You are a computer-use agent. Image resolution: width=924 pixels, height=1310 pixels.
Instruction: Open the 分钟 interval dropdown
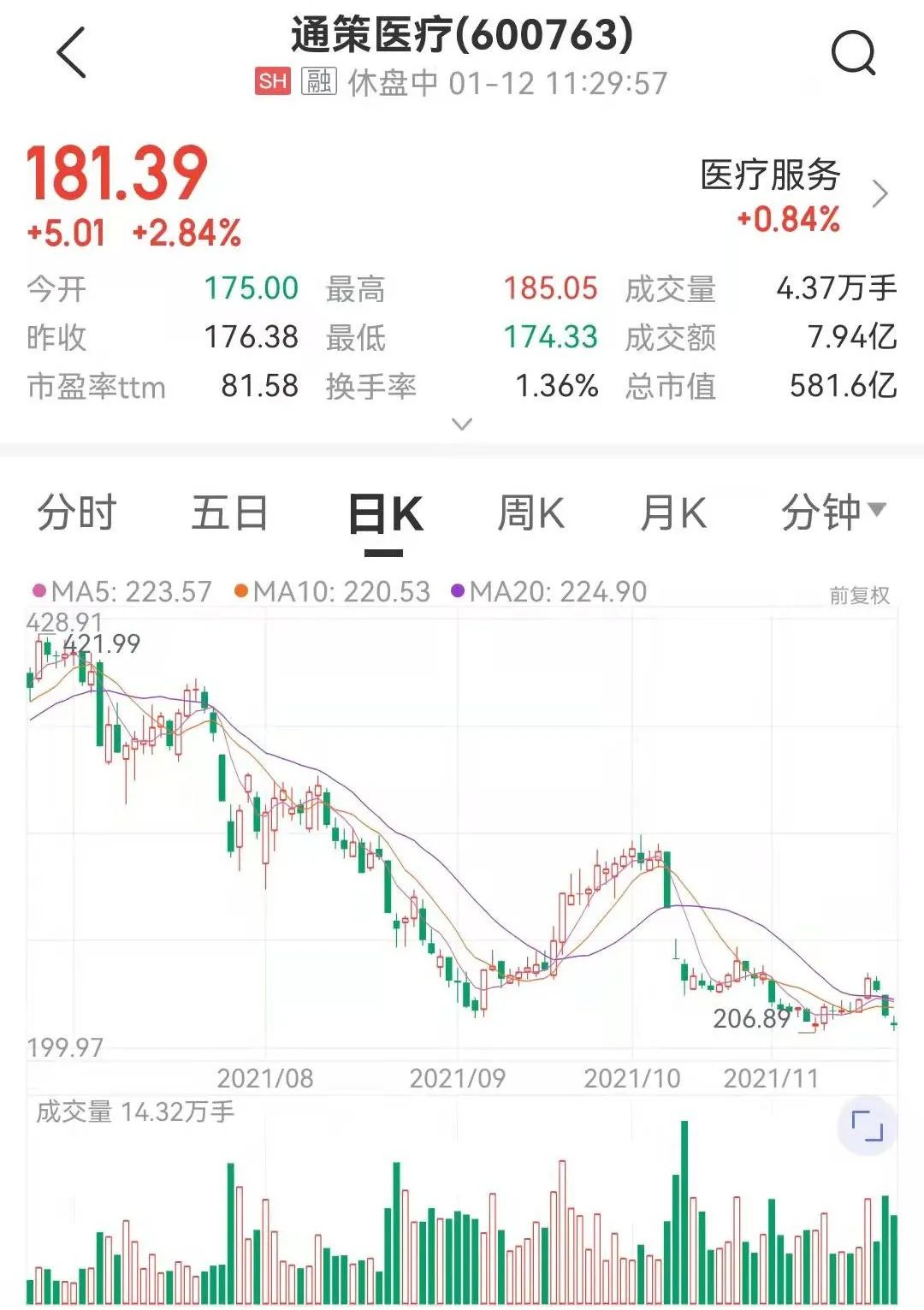click(832, 513)
